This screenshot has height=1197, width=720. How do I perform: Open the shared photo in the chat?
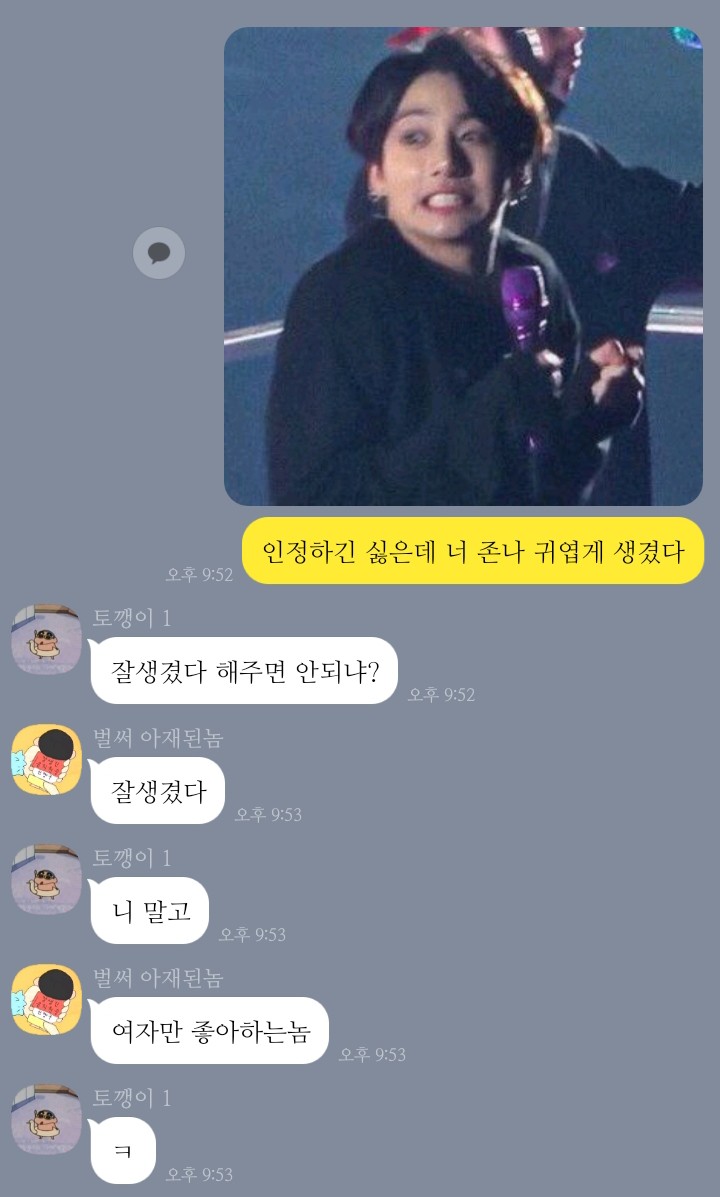point(463,266)
